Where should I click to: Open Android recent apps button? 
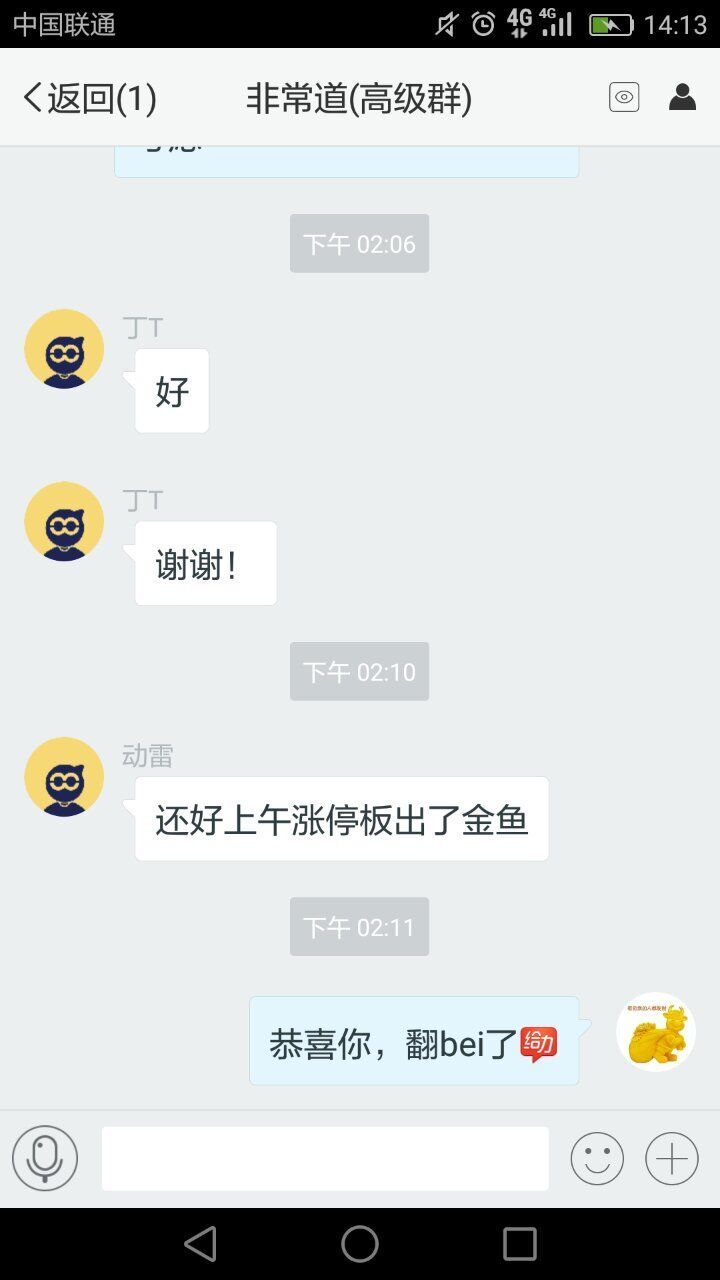click(x=519, y=1244)
